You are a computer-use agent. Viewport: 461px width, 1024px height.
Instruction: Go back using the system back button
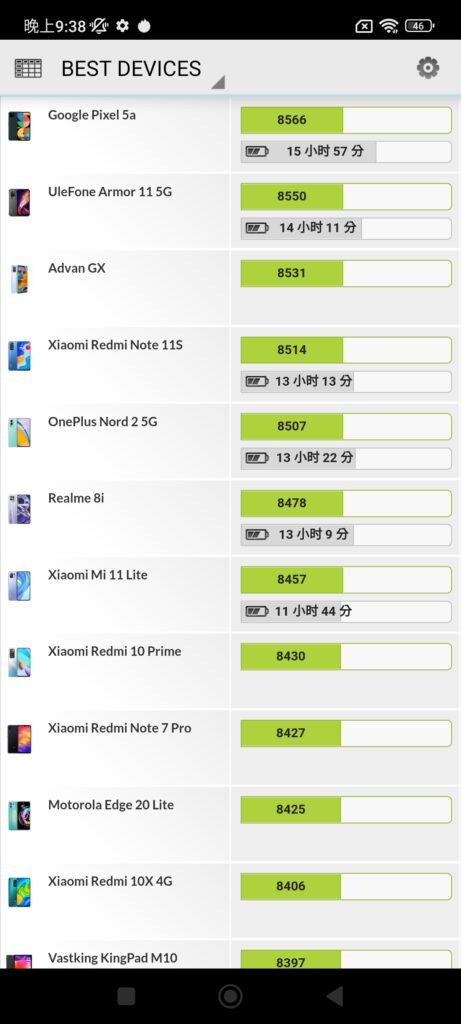point(335,996)
